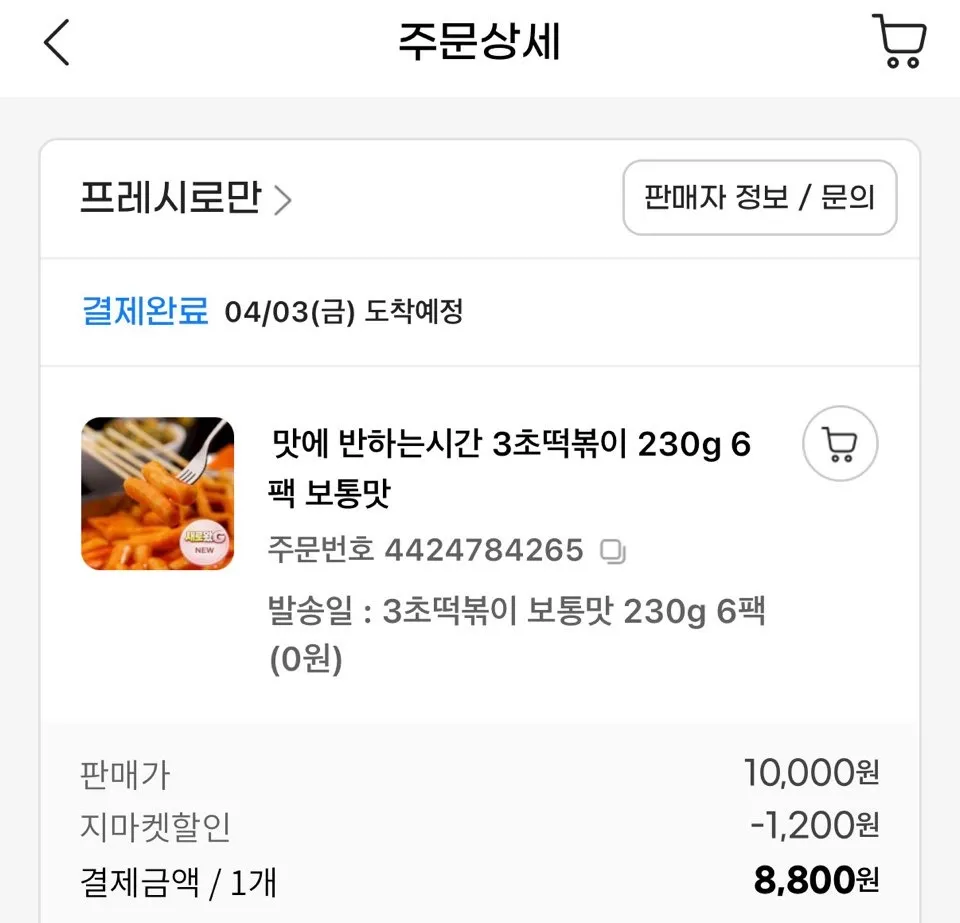Copy order number 4424784265
960x923 pixels.
(612, 551)
